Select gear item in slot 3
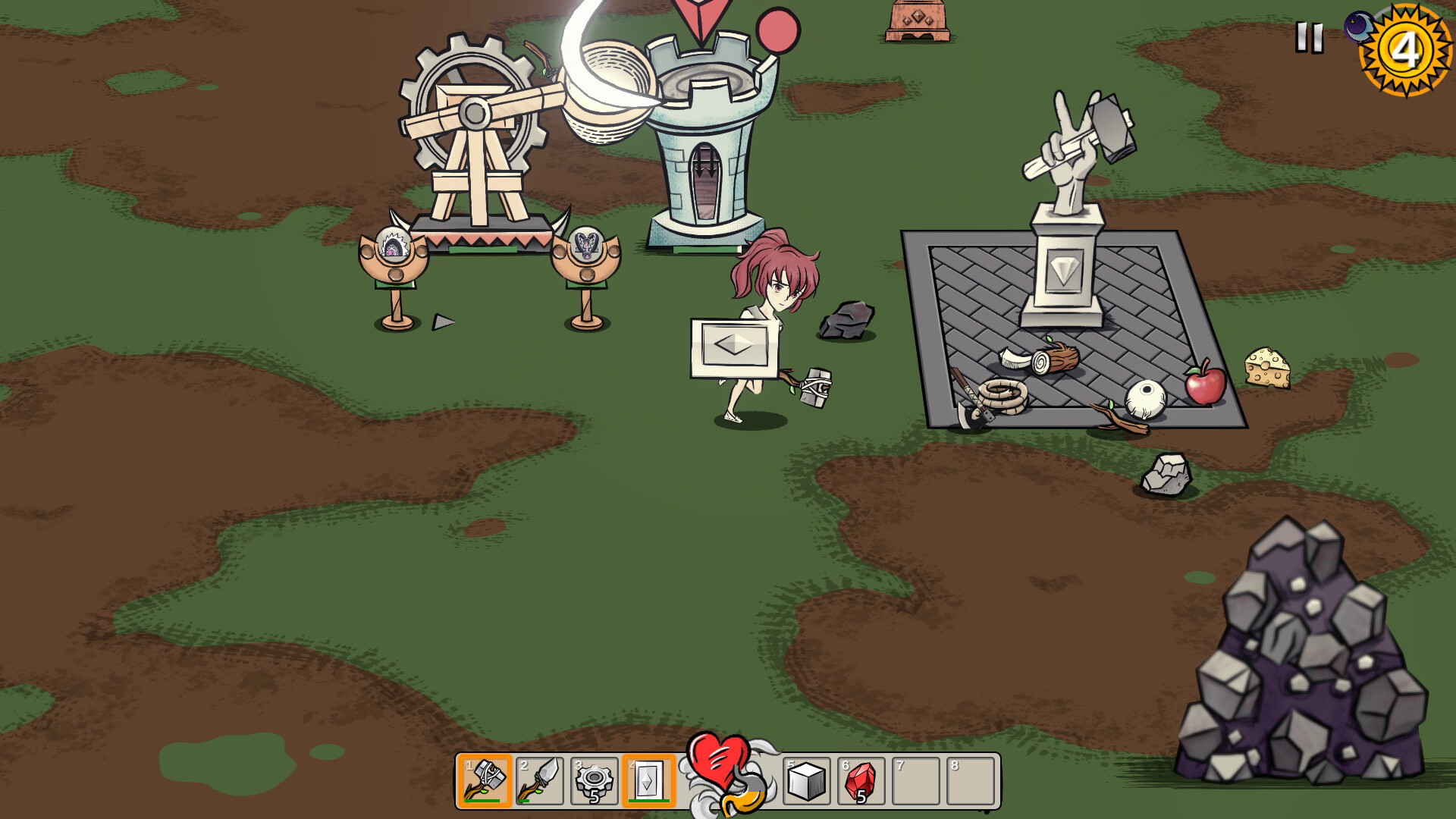1456x819 pixels. tap(595, 781)
